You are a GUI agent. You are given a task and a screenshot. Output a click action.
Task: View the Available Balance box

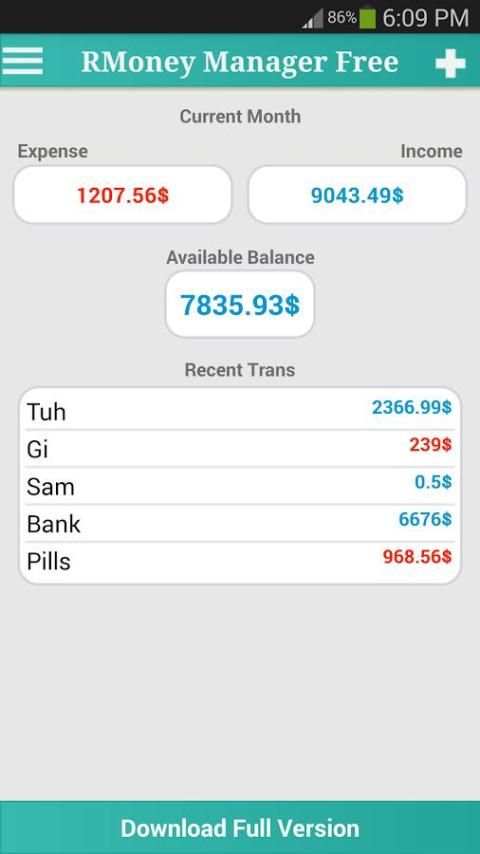click(x=240, y=304)
